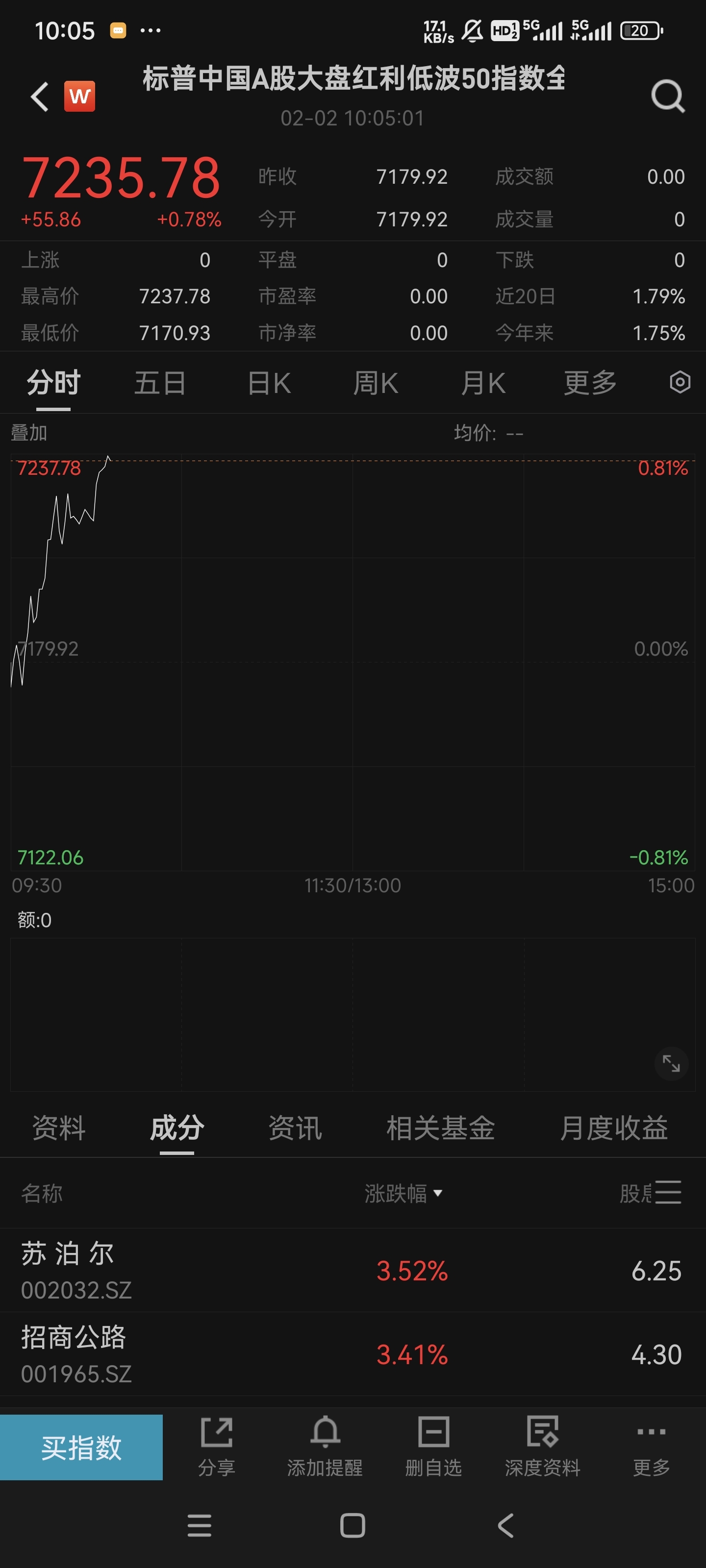The image size is (706, 1568).
Task: Open chart settings hexagon icon
Action: click(680, 382)
